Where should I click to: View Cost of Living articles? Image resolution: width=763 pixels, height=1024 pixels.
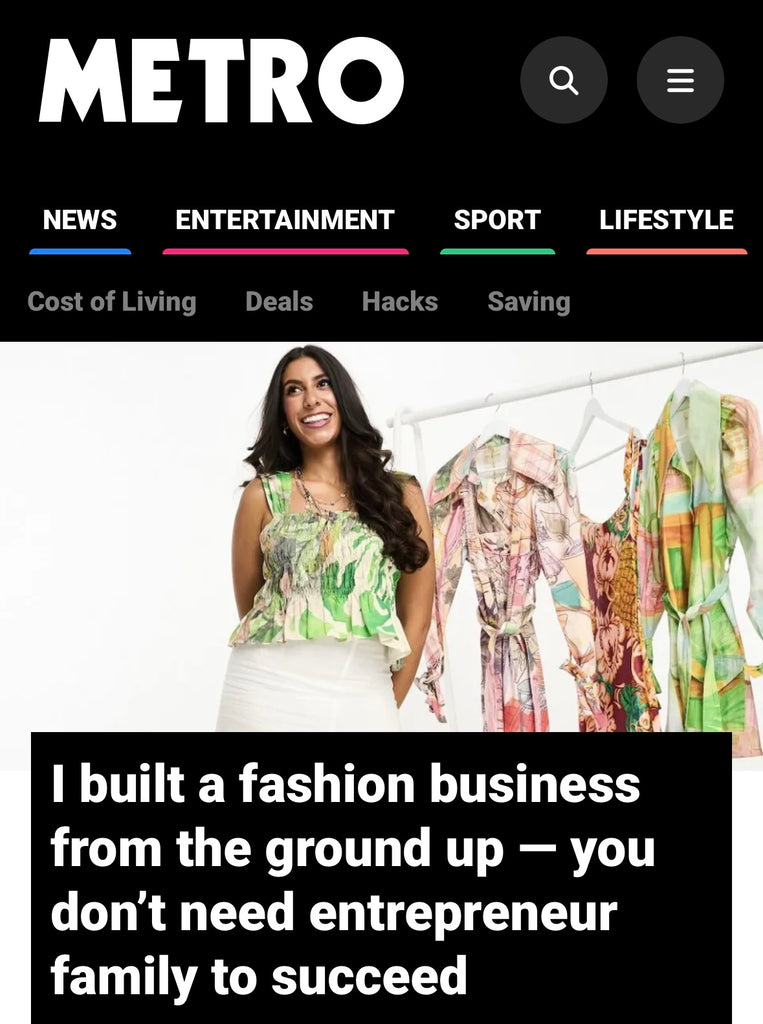point(112,301)
